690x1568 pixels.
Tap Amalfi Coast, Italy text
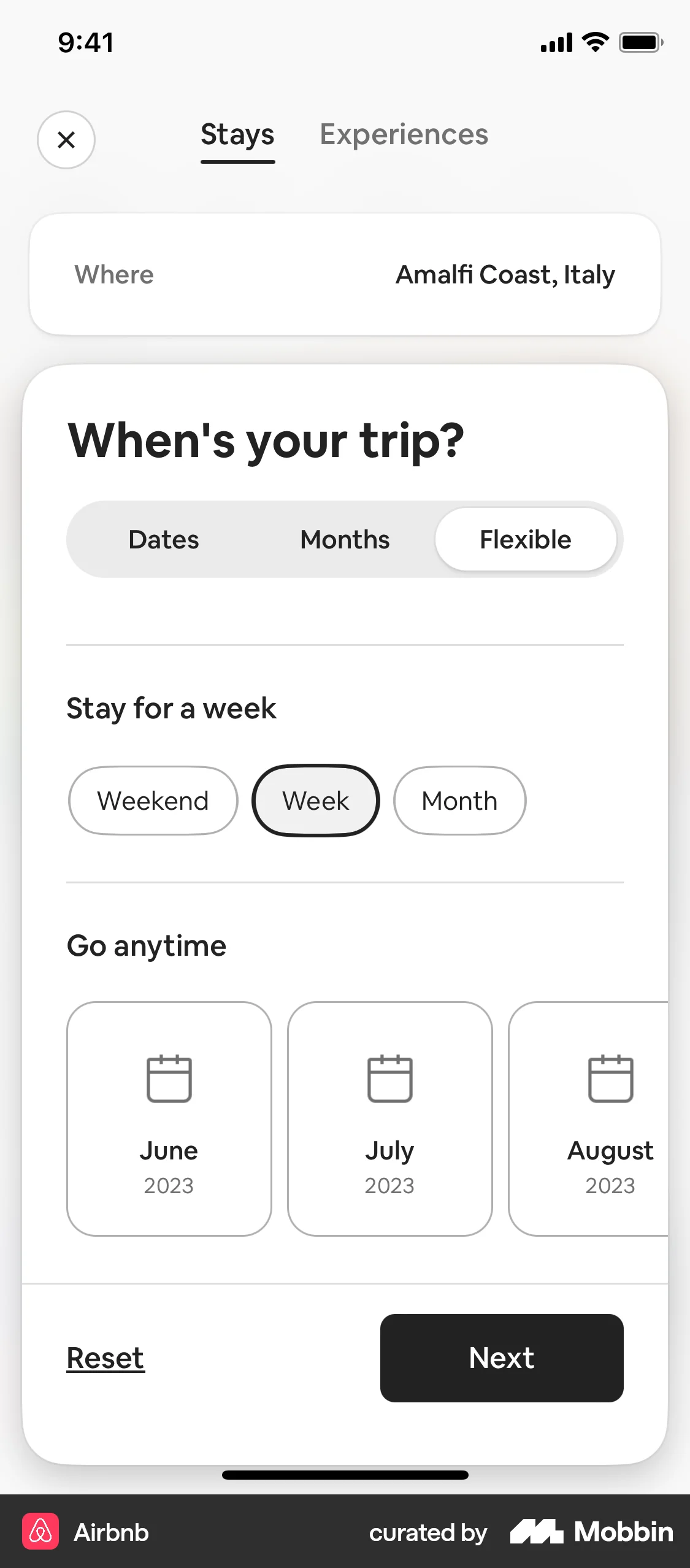click(505, 274)
